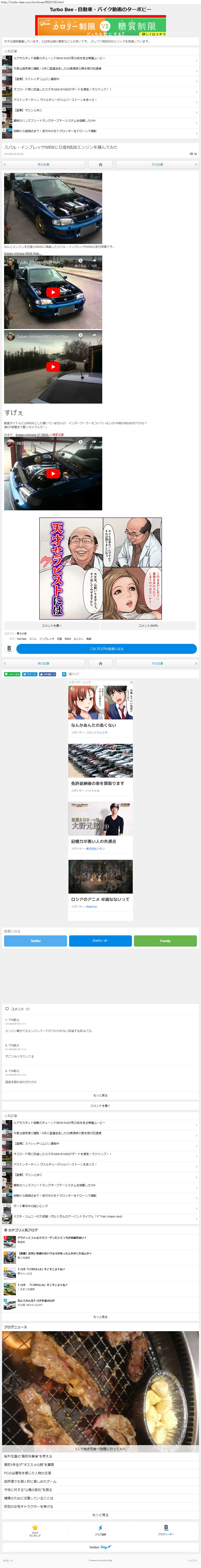The height and width of the screenshot is (1568, 201).
Task: Open the 前の記事 link above the article
Action: 43,164
